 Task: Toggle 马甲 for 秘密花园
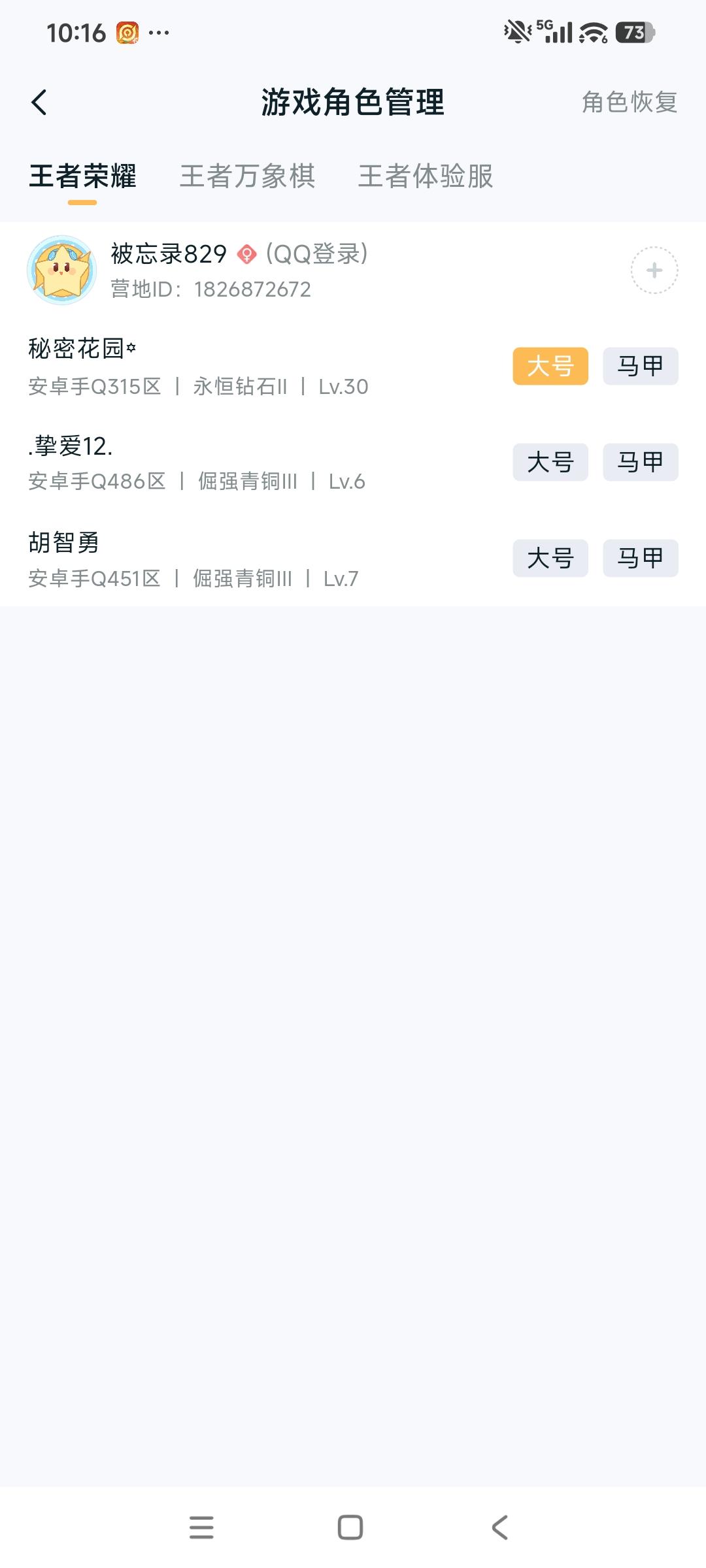click(x=639, y=367)
